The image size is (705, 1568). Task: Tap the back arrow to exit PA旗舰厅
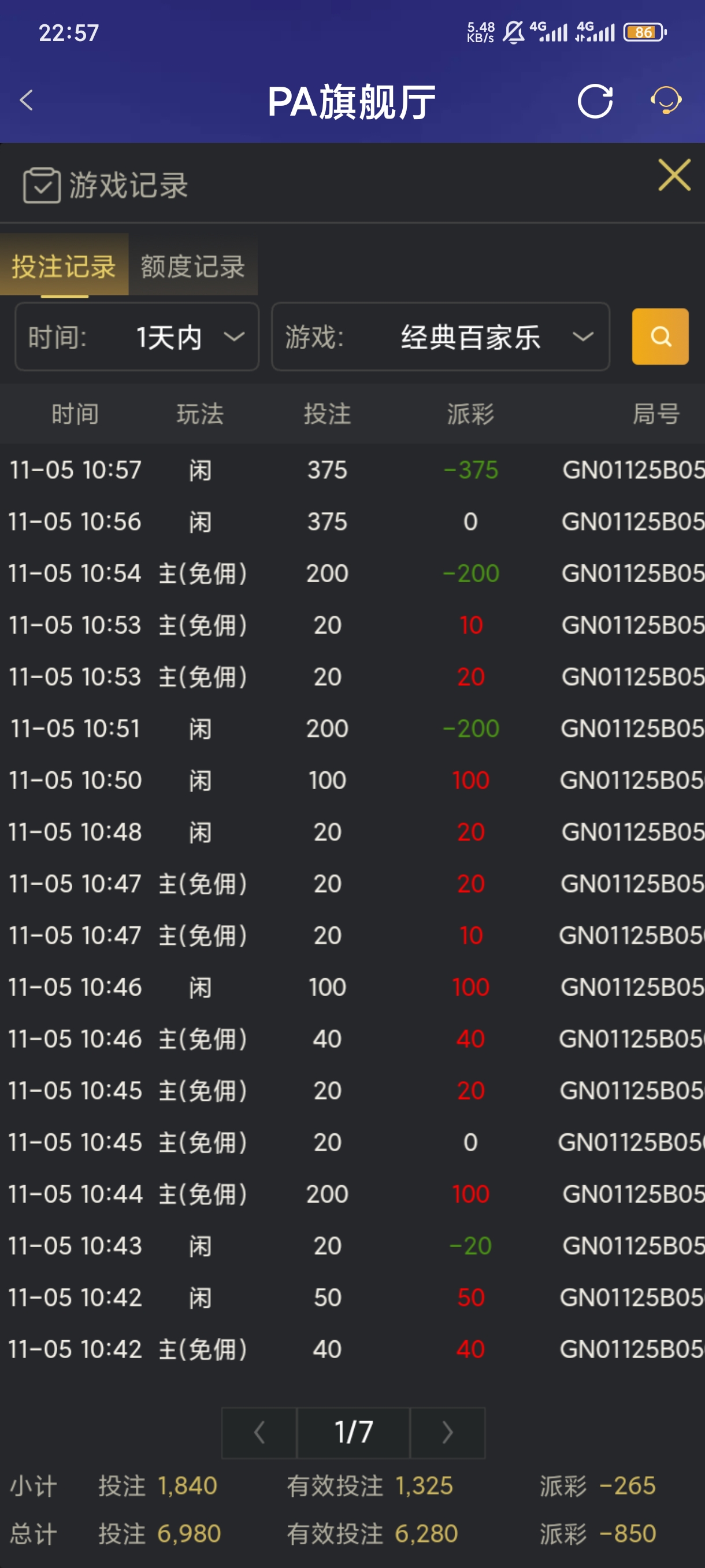[x=25, y=100]
